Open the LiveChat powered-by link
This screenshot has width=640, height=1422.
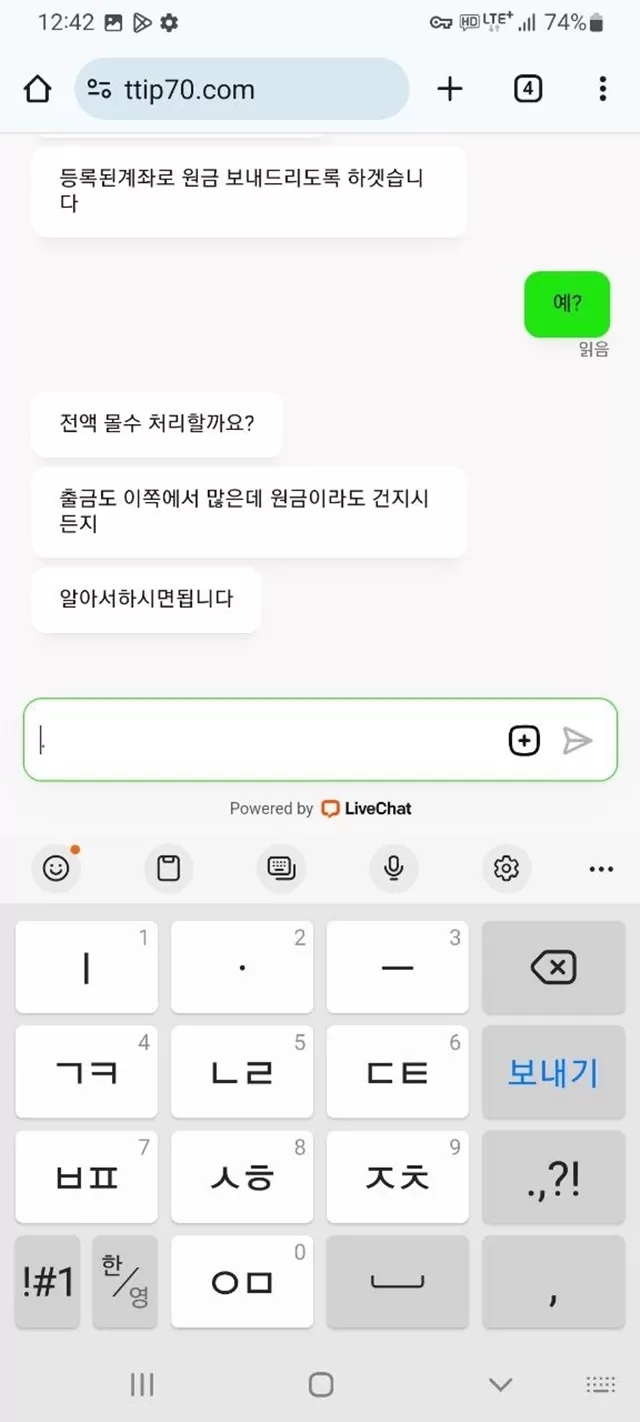[321, 809]
